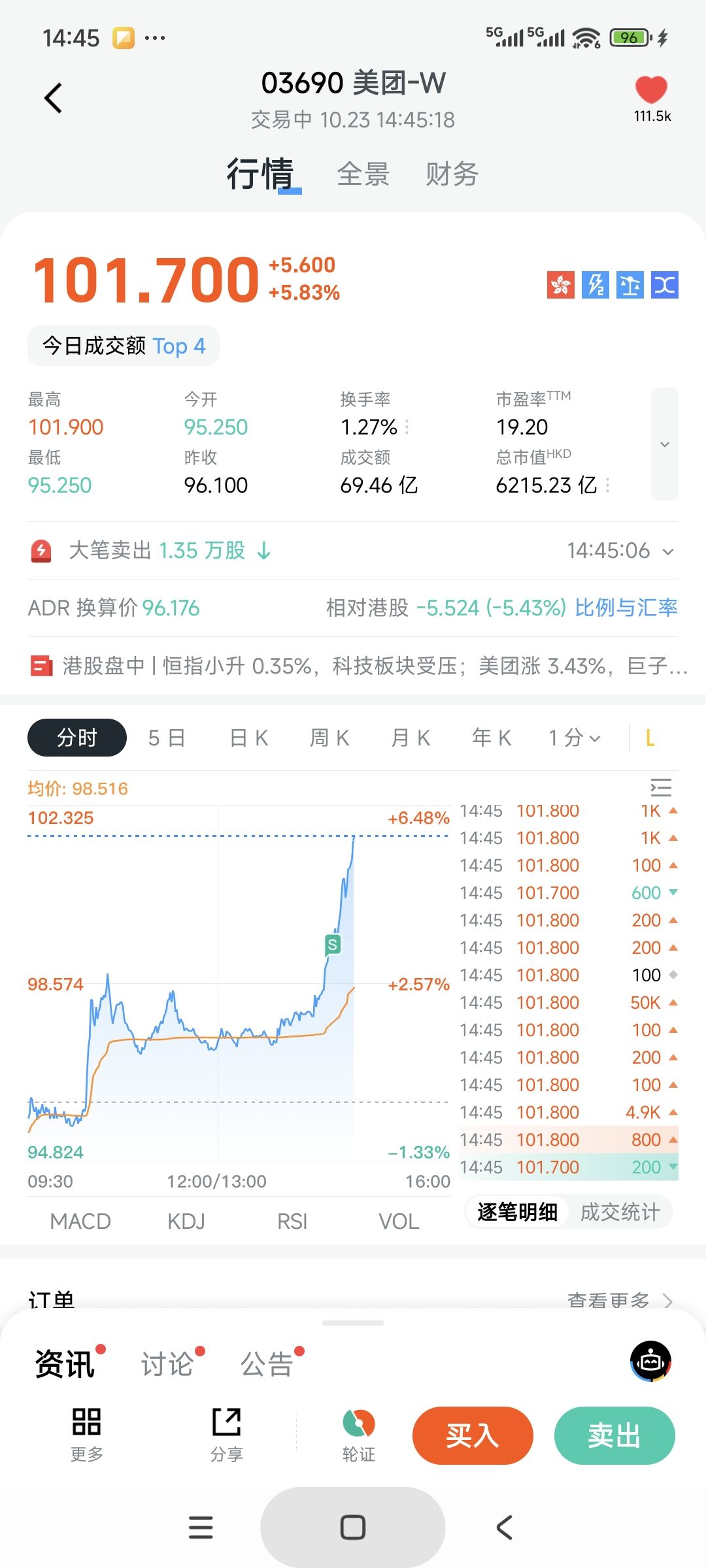Select the 周K chart period
The width and height of the screenshot is (706, 1568).
(x=329, y=738)
